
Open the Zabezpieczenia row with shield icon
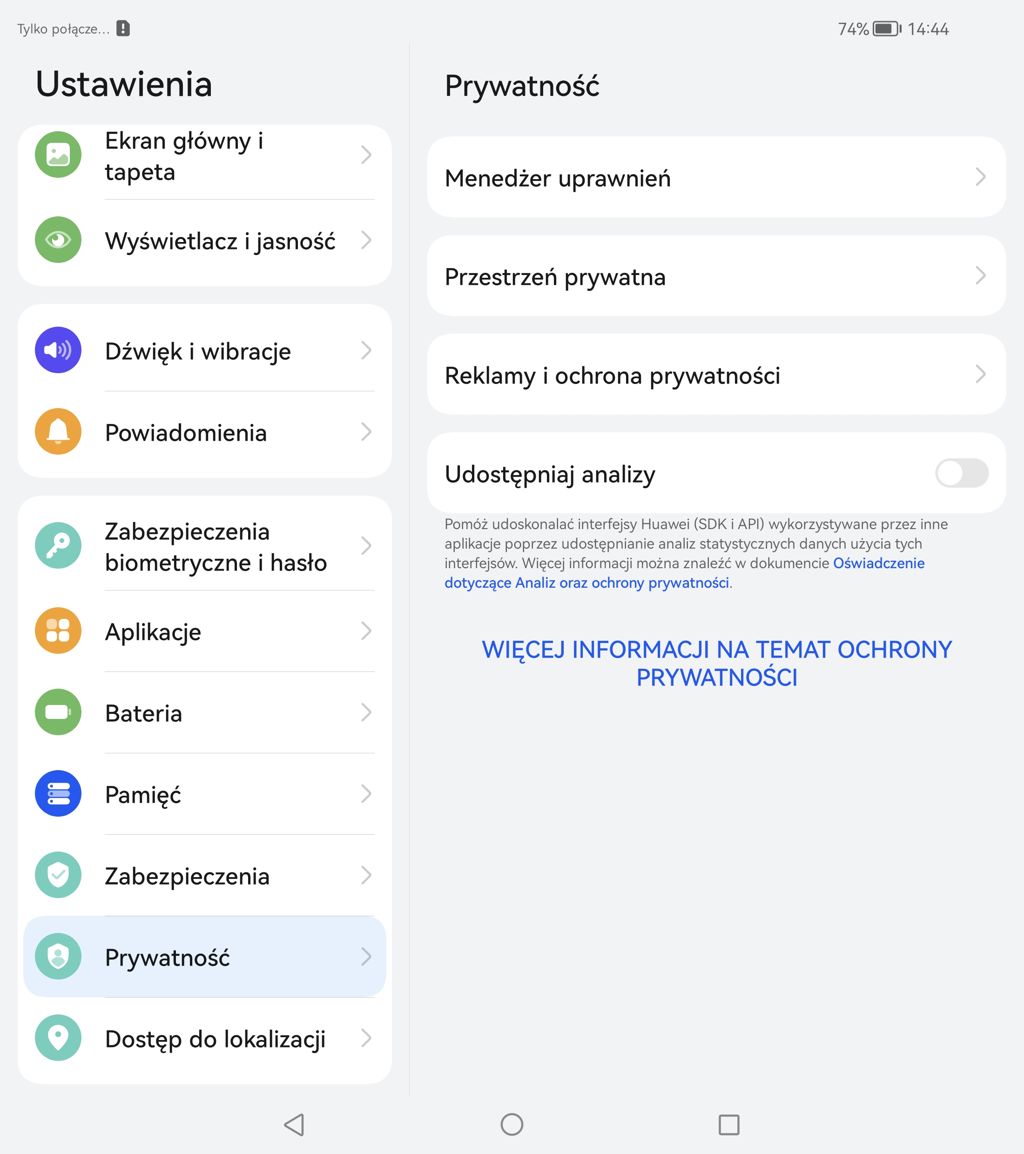coord(204,876)
